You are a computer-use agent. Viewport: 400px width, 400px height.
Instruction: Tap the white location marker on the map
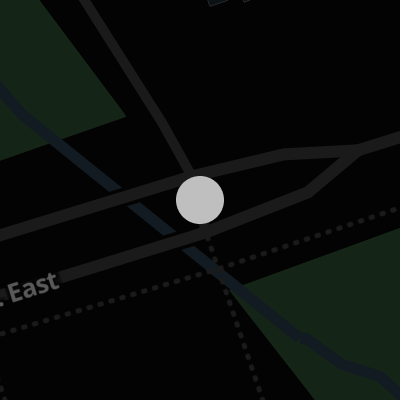click(200, 200)
